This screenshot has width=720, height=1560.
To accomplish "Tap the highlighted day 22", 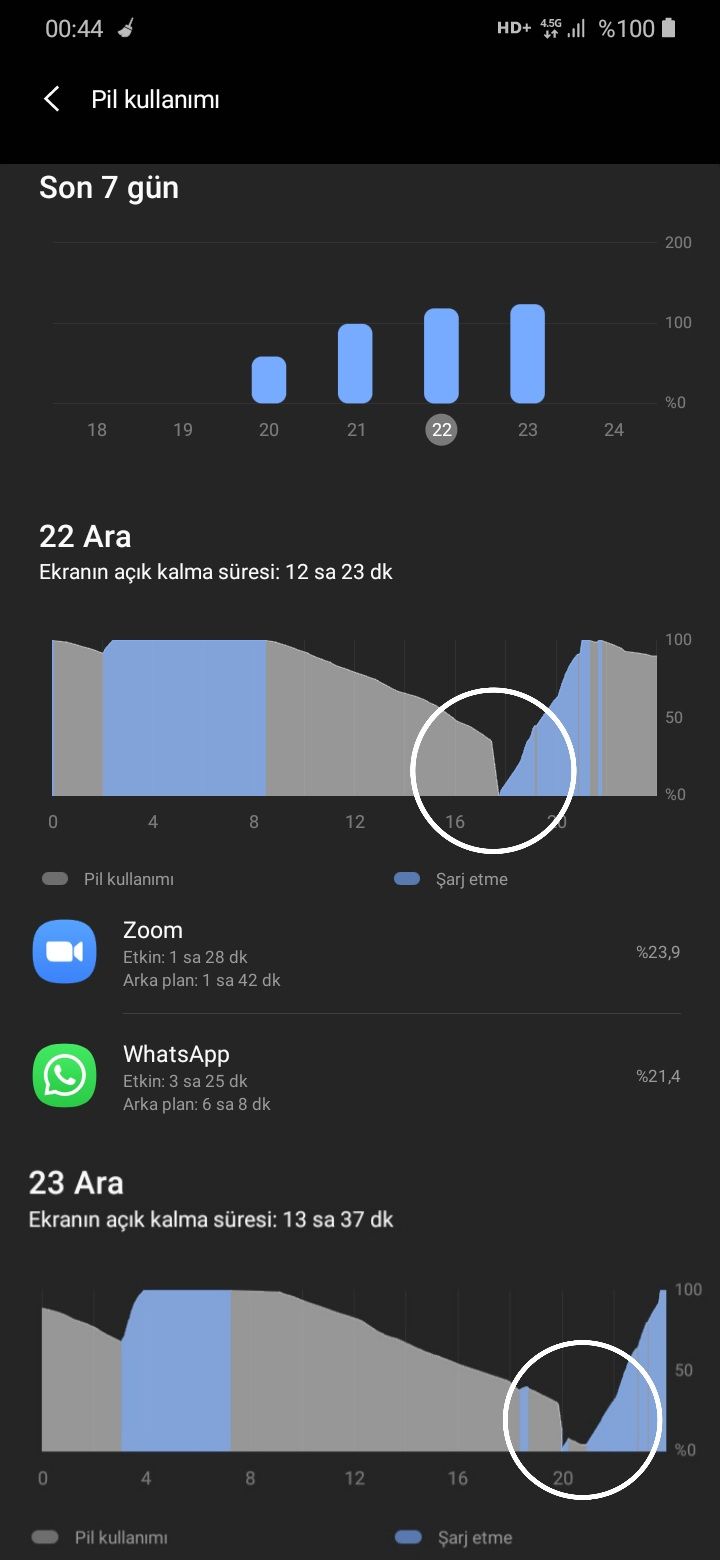I will pos(441,430).
